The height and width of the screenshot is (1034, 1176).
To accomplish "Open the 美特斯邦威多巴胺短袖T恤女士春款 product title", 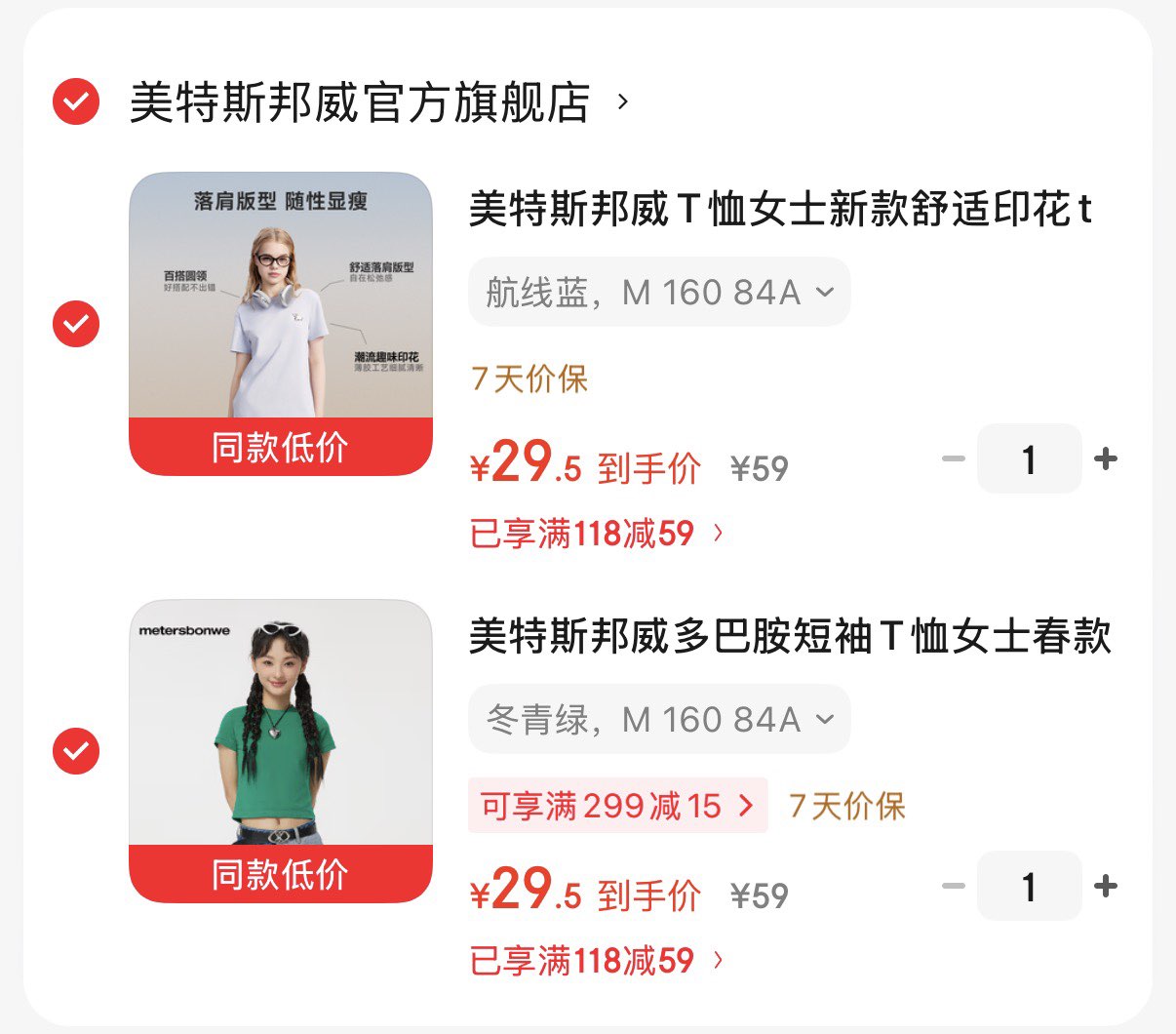I will pos(790,637).
